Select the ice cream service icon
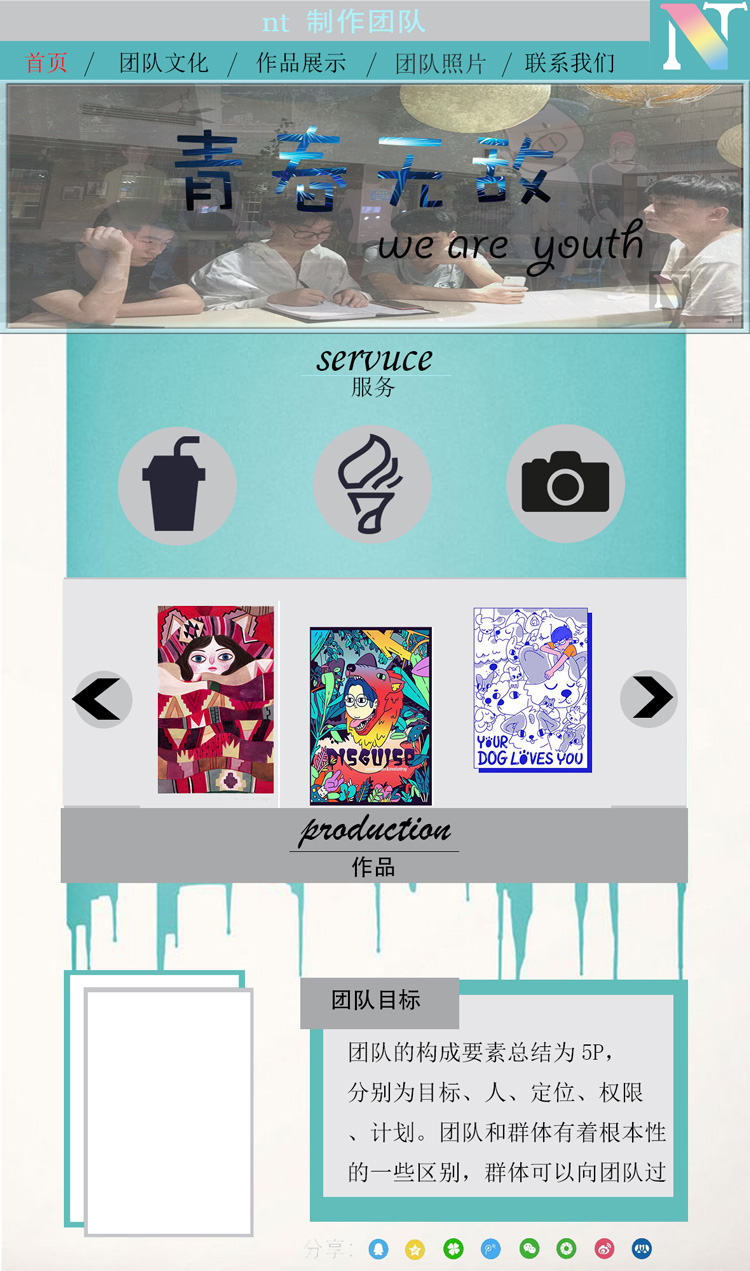Image resolution: width=750 pixels, height=1271 pixels. [371, 485]
